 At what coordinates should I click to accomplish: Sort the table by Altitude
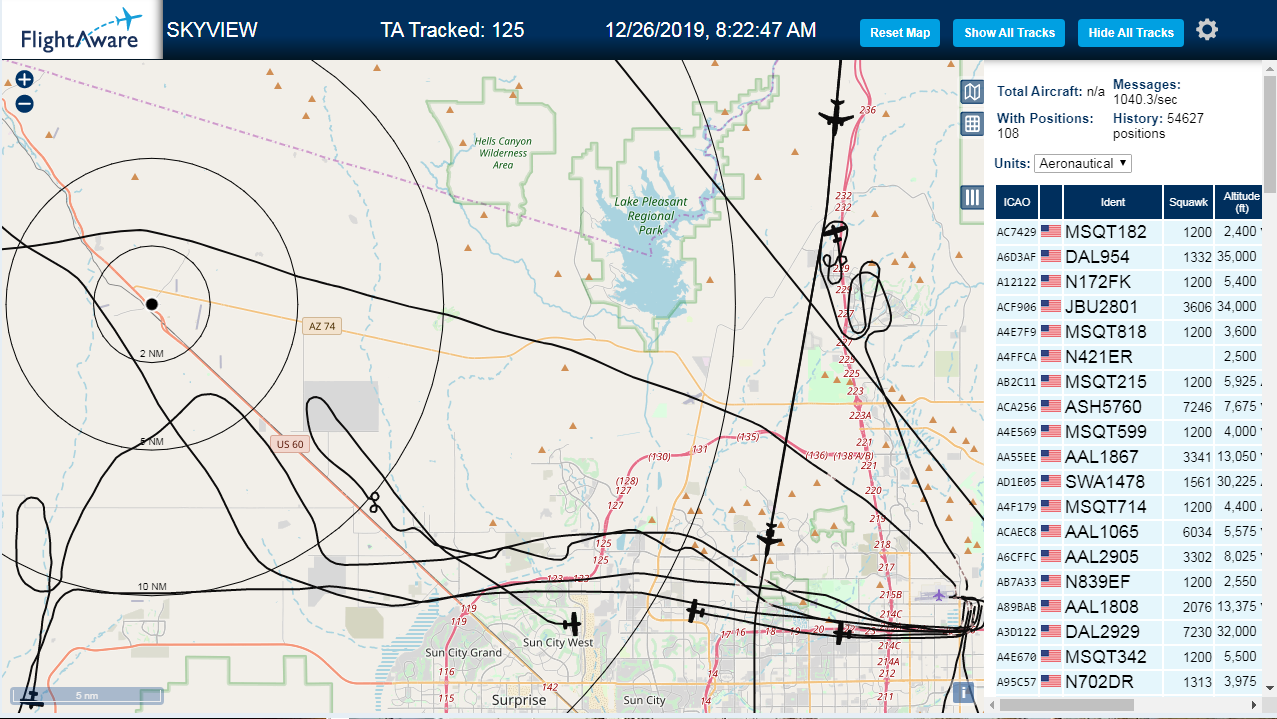coord(1240,202)
